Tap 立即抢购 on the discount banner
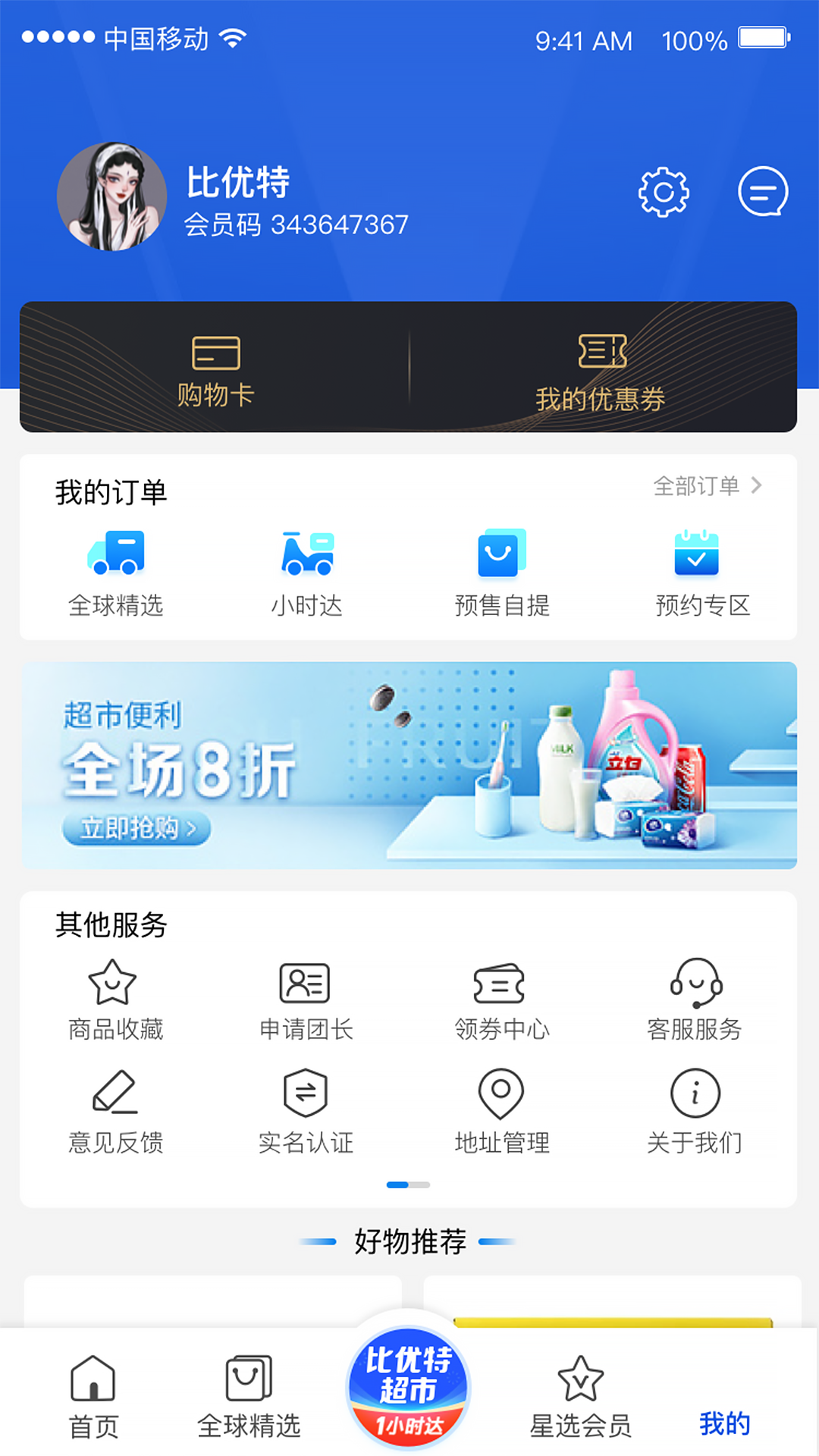The height and width of the screenshot is (1456, 819). tap(135, 830)
